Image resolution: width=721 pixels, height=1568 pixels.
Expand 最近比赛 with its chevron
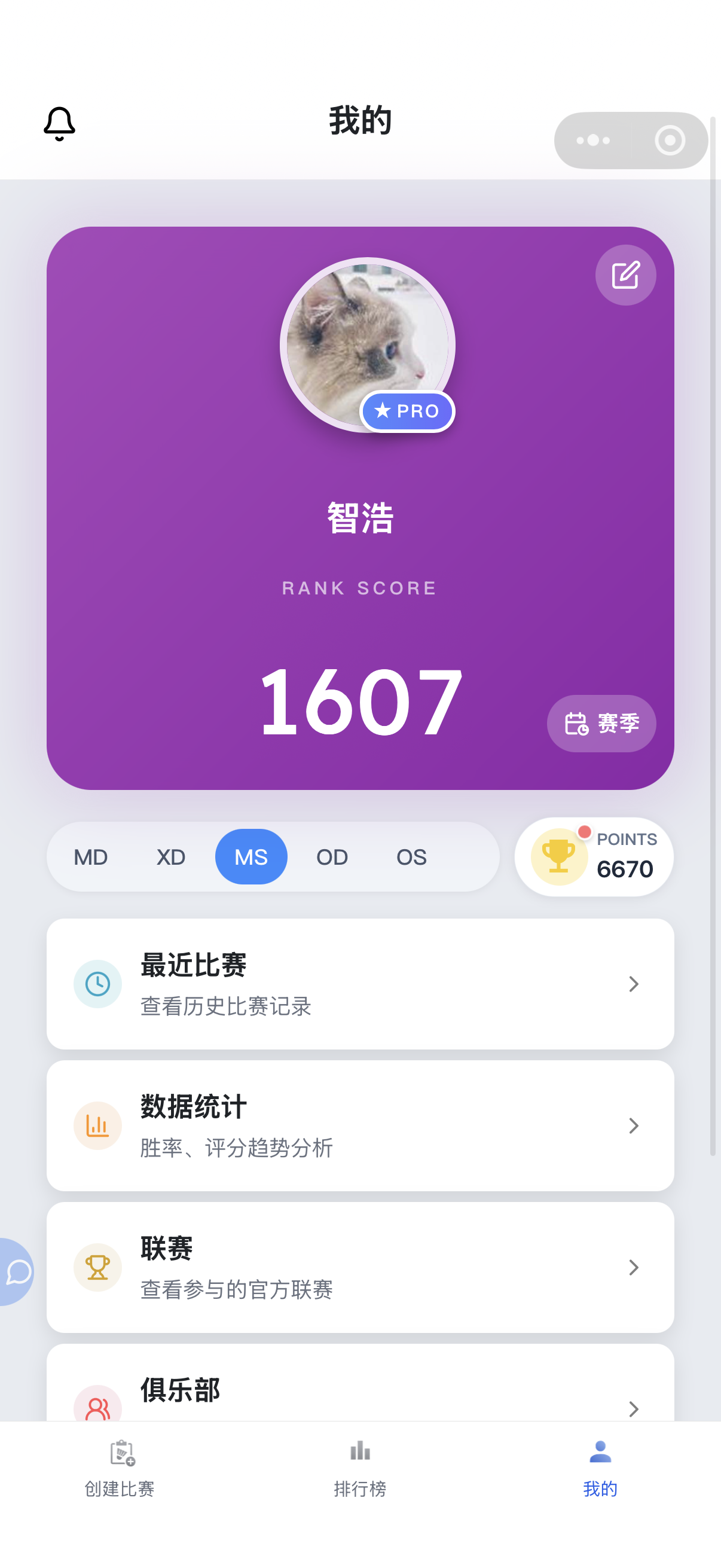634,984
